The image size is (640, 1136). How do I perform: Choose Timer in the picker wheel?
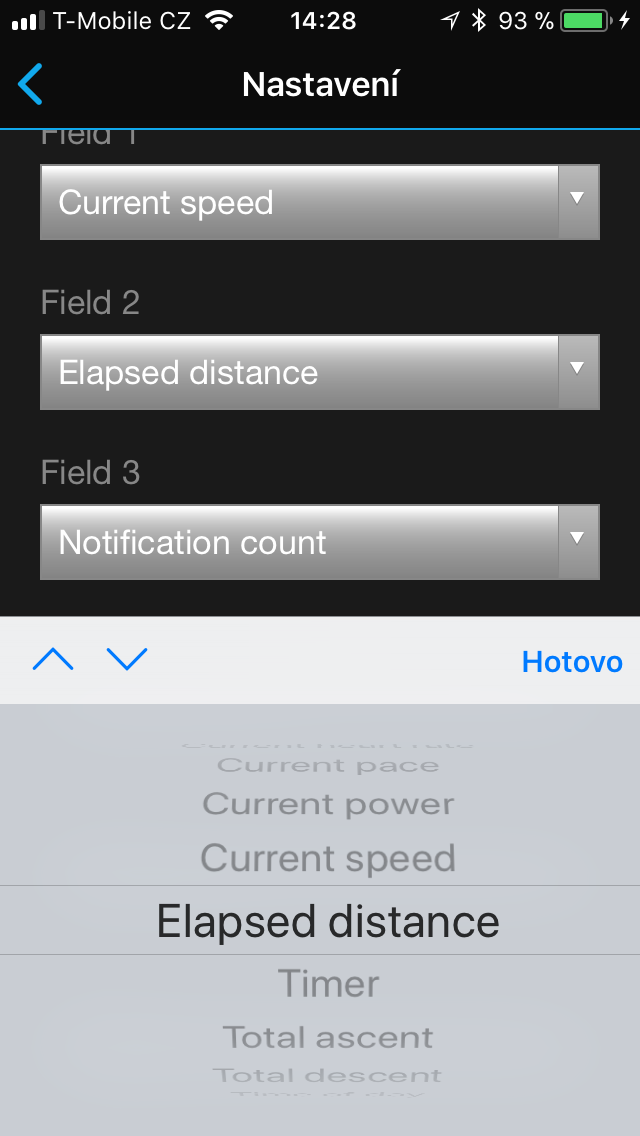pos(328,984)
